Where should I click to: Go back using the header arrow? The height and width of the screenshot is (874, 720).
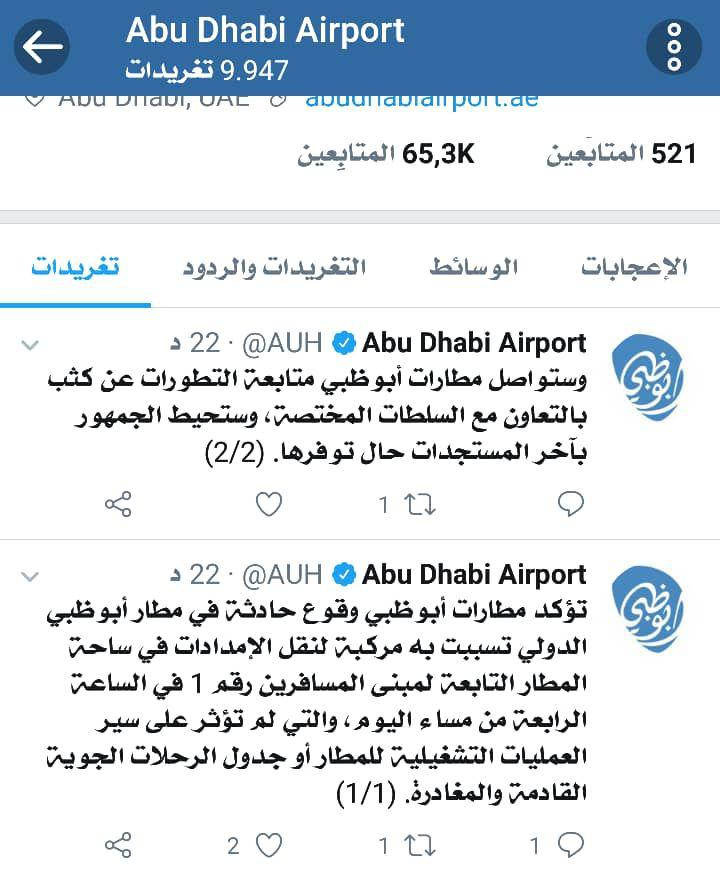42,47
